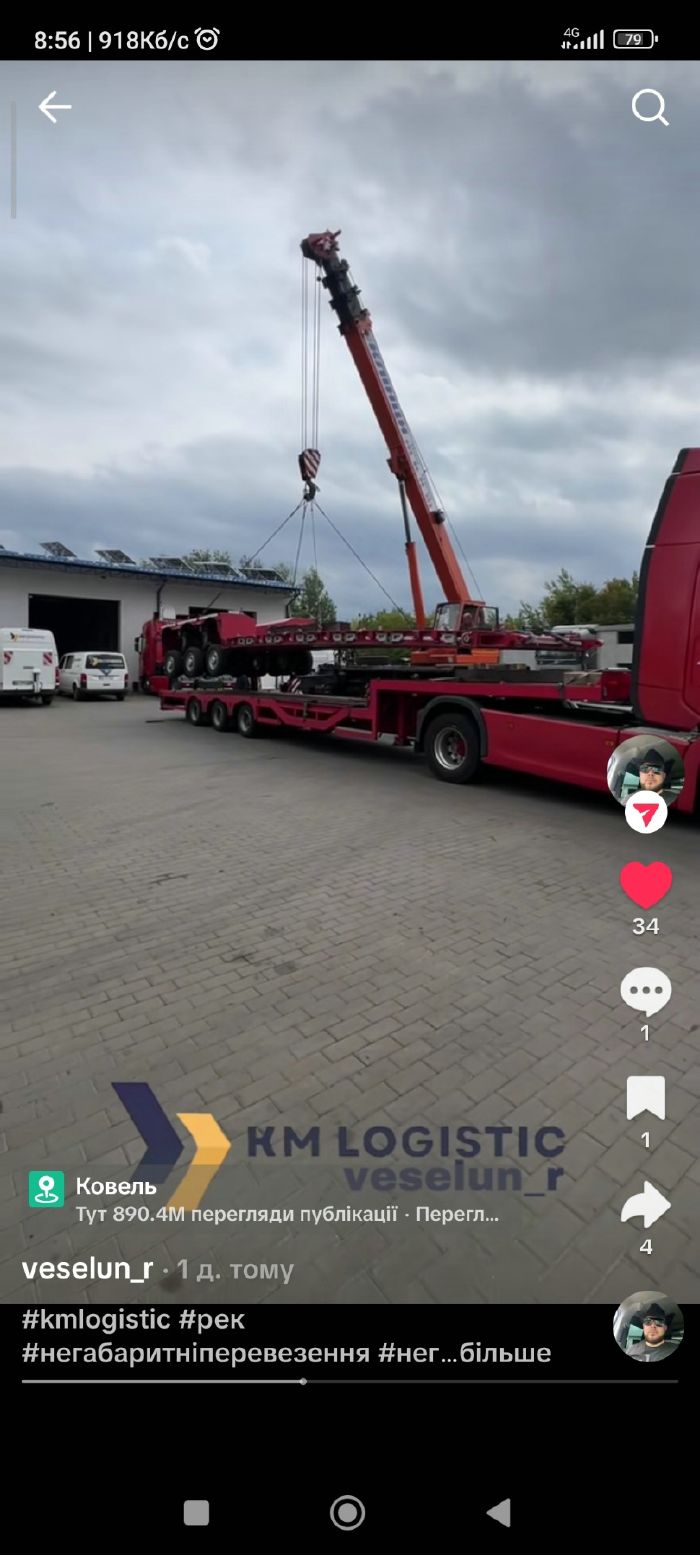Seek the video using the progress bar
Screen dimensions: 700x1555
tap(350, 1381)
